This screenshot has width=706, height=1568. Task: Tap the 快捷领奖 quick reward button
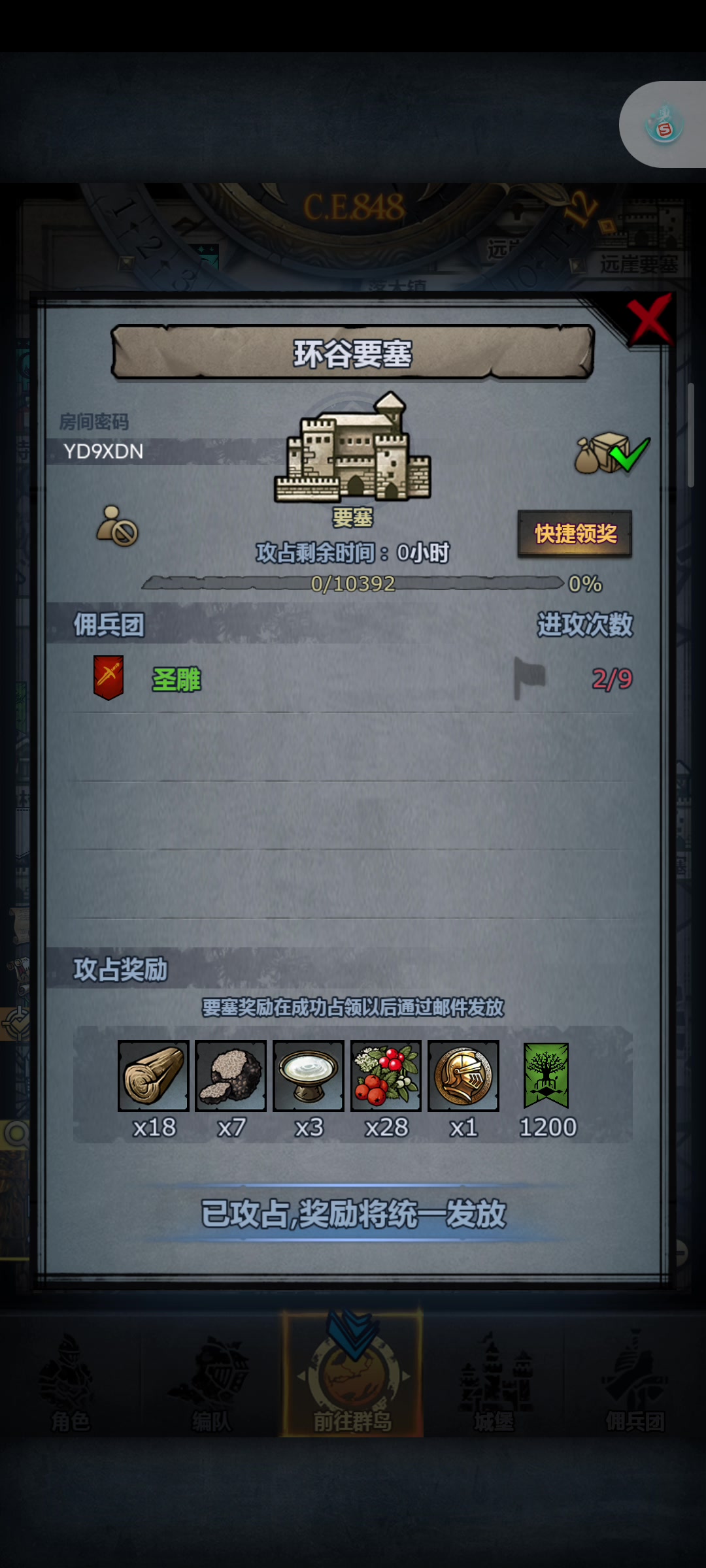575,534
